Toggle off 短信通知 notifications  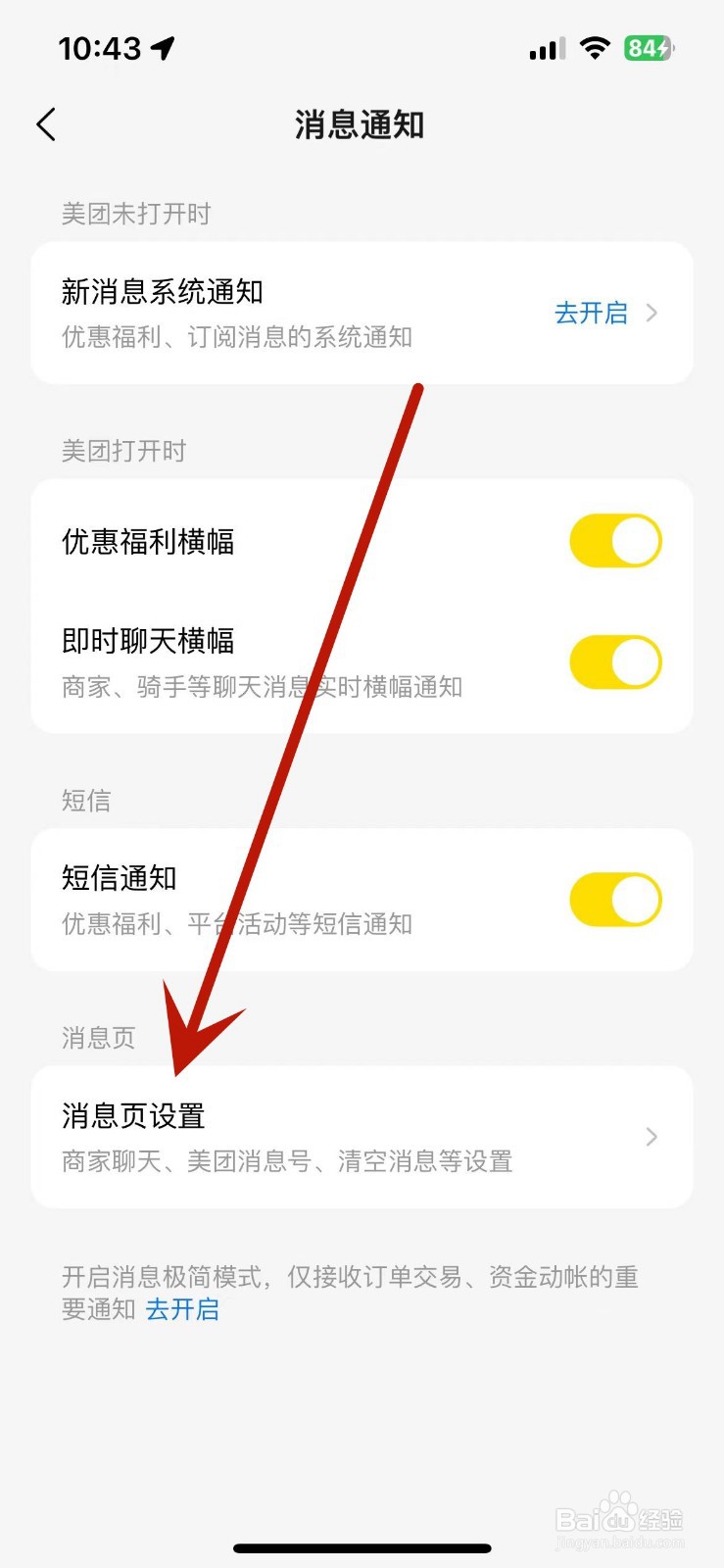[x=614, y=899]
